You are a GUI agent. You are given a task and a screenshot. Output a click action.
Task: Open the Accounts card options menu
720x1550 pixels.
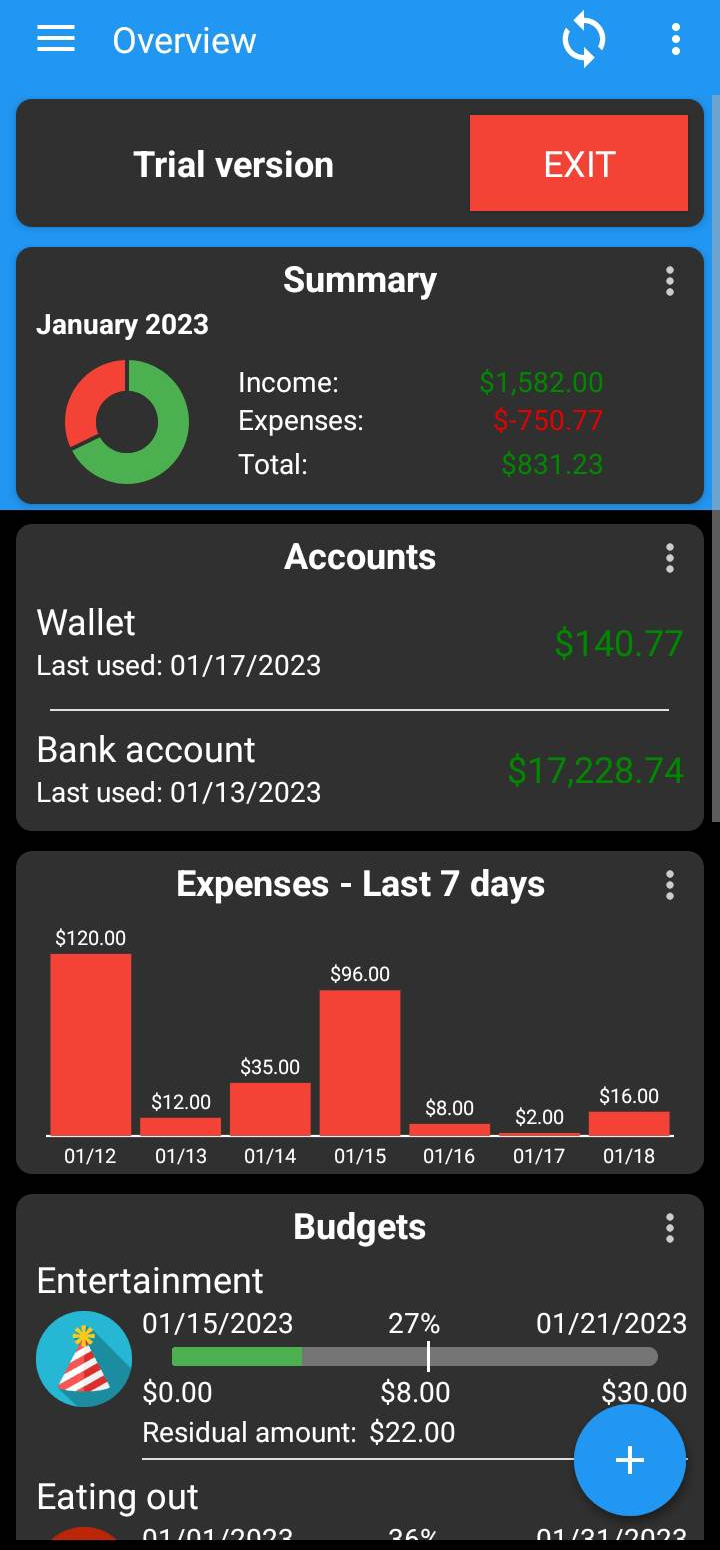tap(669, 558)
